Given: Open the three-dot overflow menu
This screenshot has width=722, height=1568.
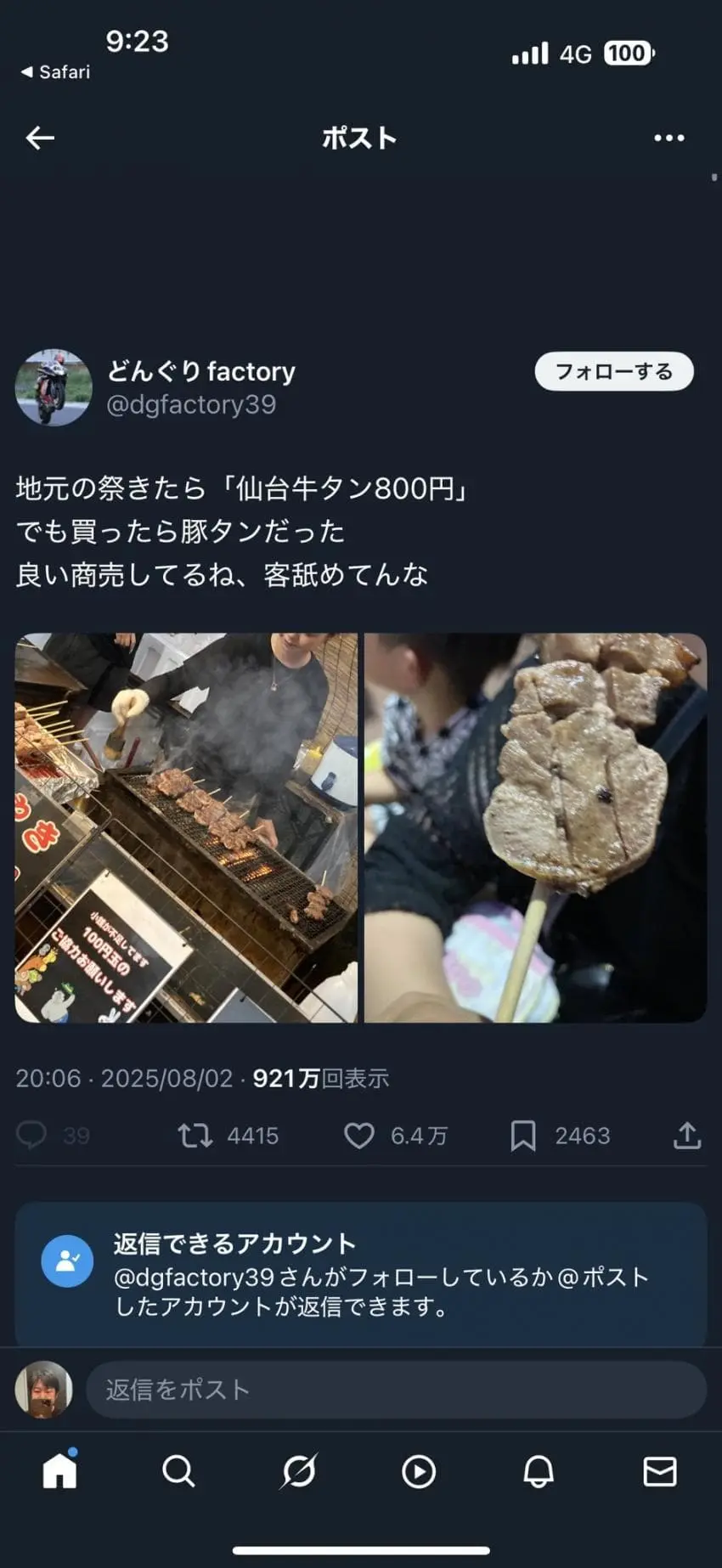Looking at the screenshot, I should pyautogui.click(x=668, y=138).
